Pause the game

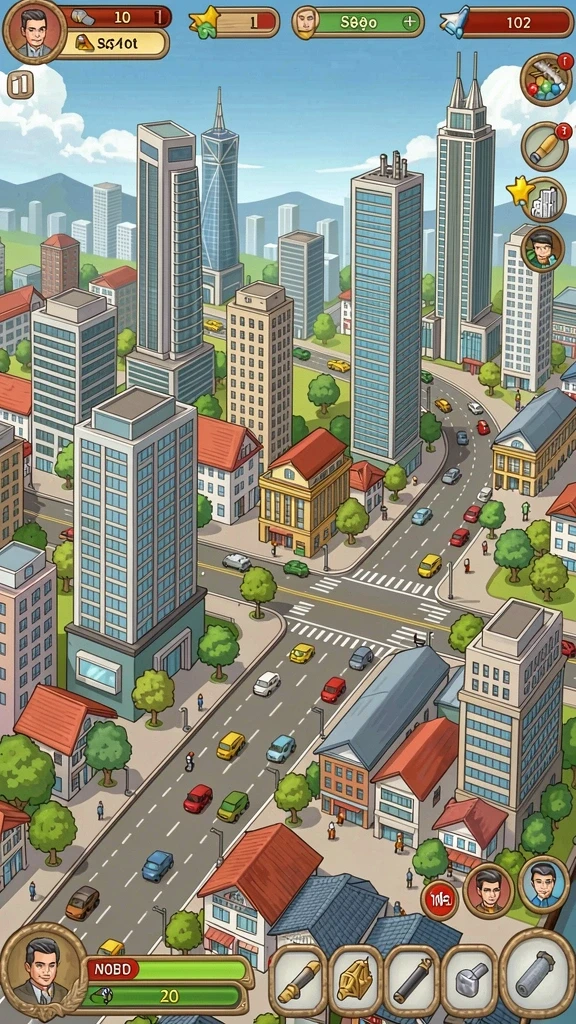tap(20, 85)
